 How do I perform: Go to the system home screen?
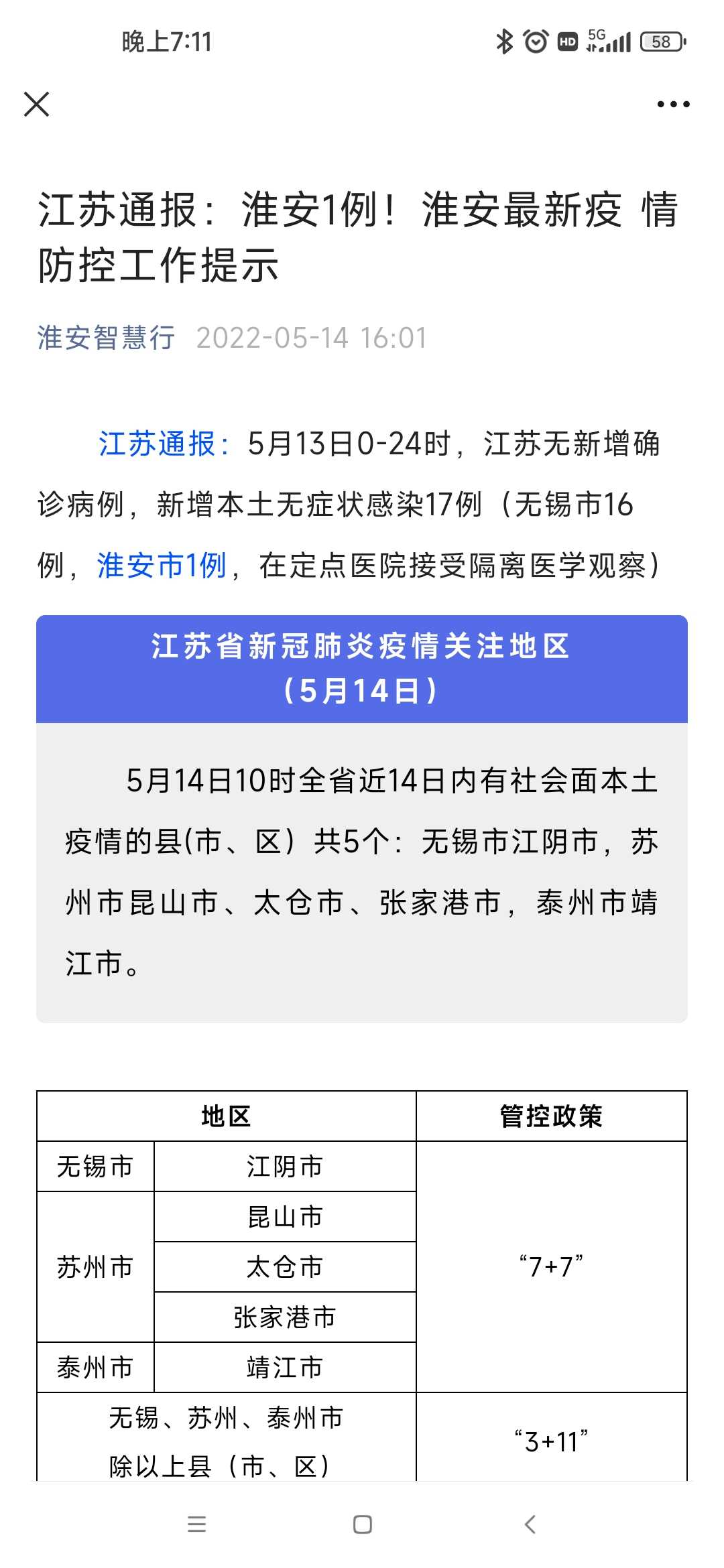(x=362, y=1524)
